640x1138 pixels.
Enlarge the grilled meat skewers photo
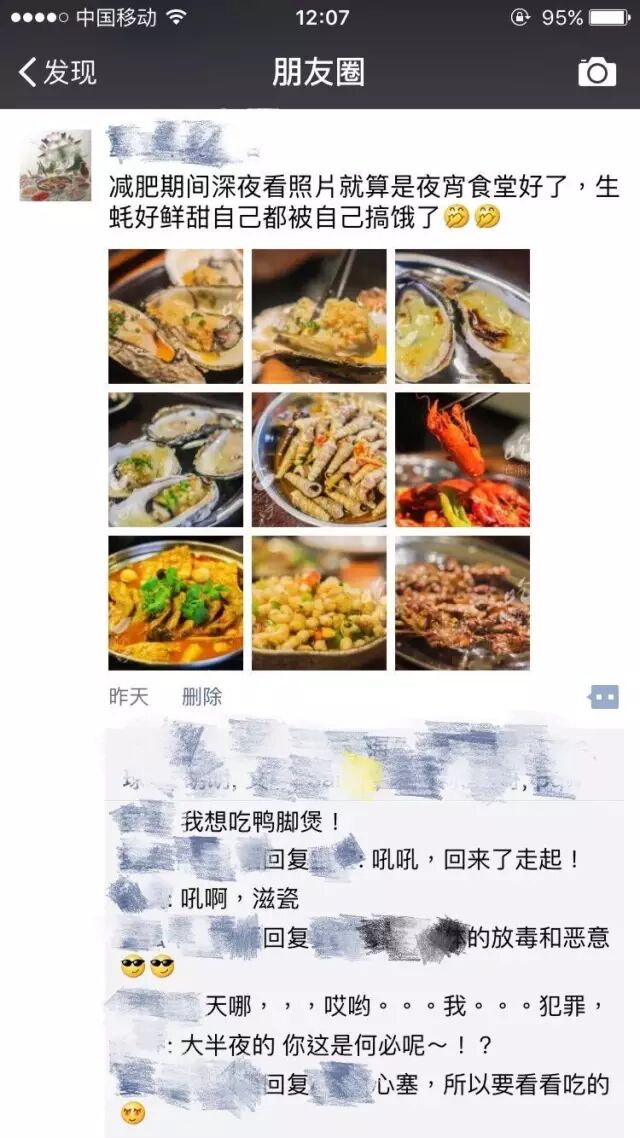(462, 603)
